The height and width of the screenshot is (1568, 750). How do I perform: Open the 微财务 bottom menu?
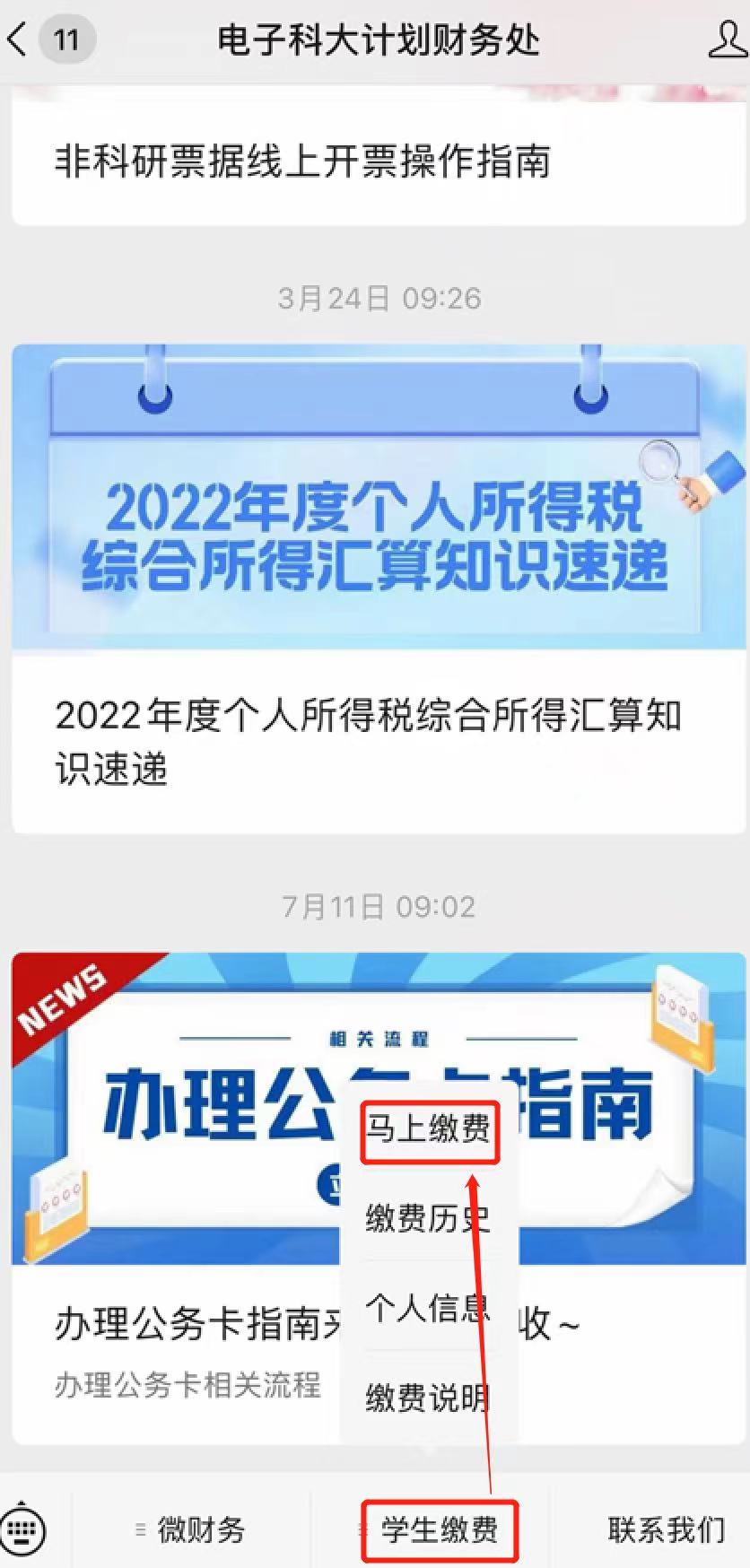[x=190, y=1529]
